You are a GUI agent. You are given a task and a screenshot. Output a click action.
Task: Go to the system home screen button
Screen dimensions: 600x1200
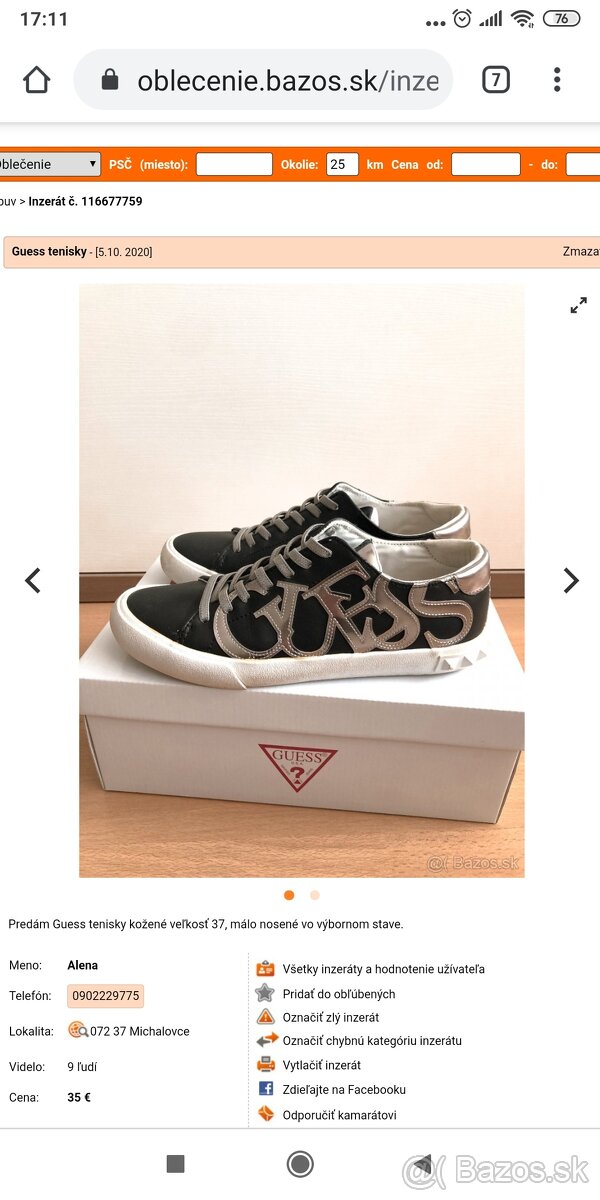[299, 1163]
